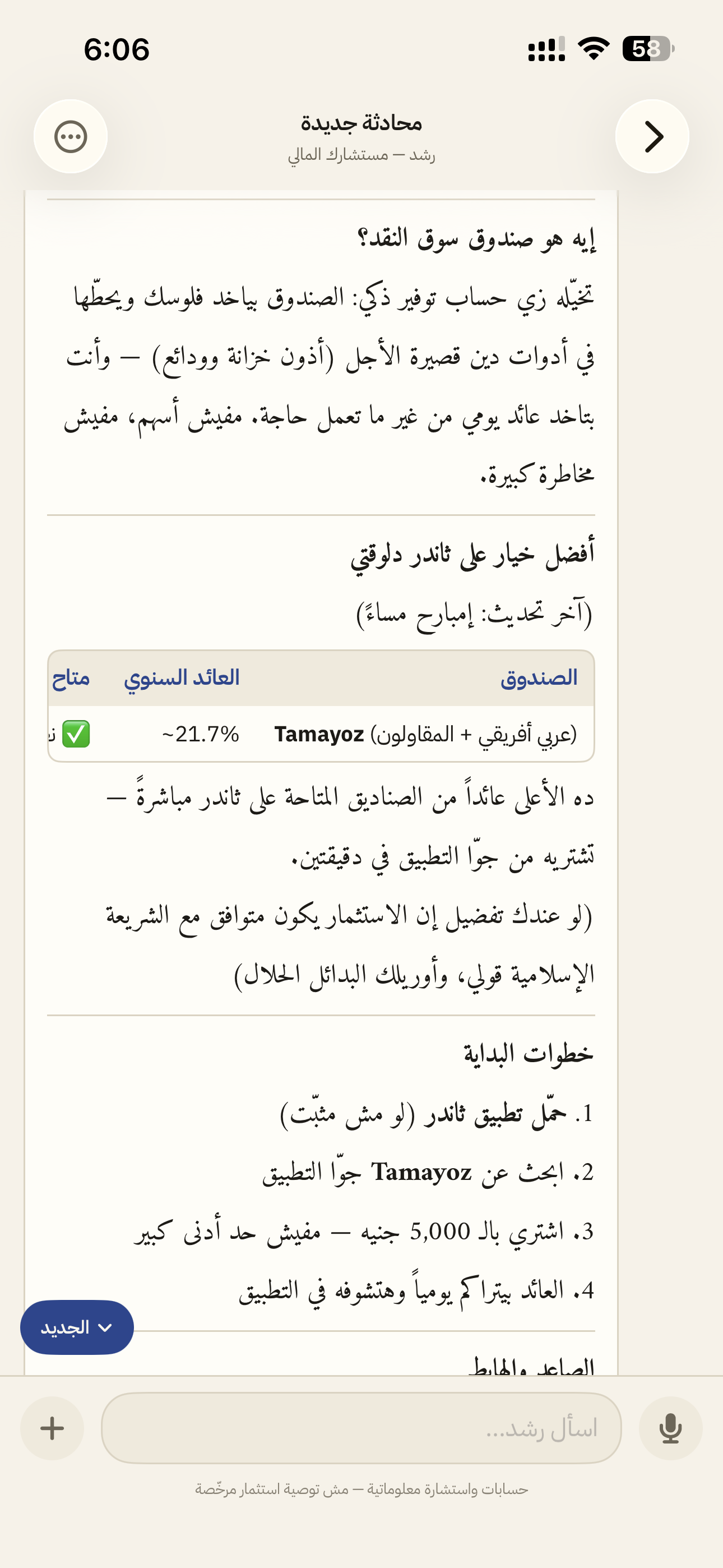This screenshot has height=1568, width=723.
Task: Tap the back chevron arrow
Action: coord(652,136)
